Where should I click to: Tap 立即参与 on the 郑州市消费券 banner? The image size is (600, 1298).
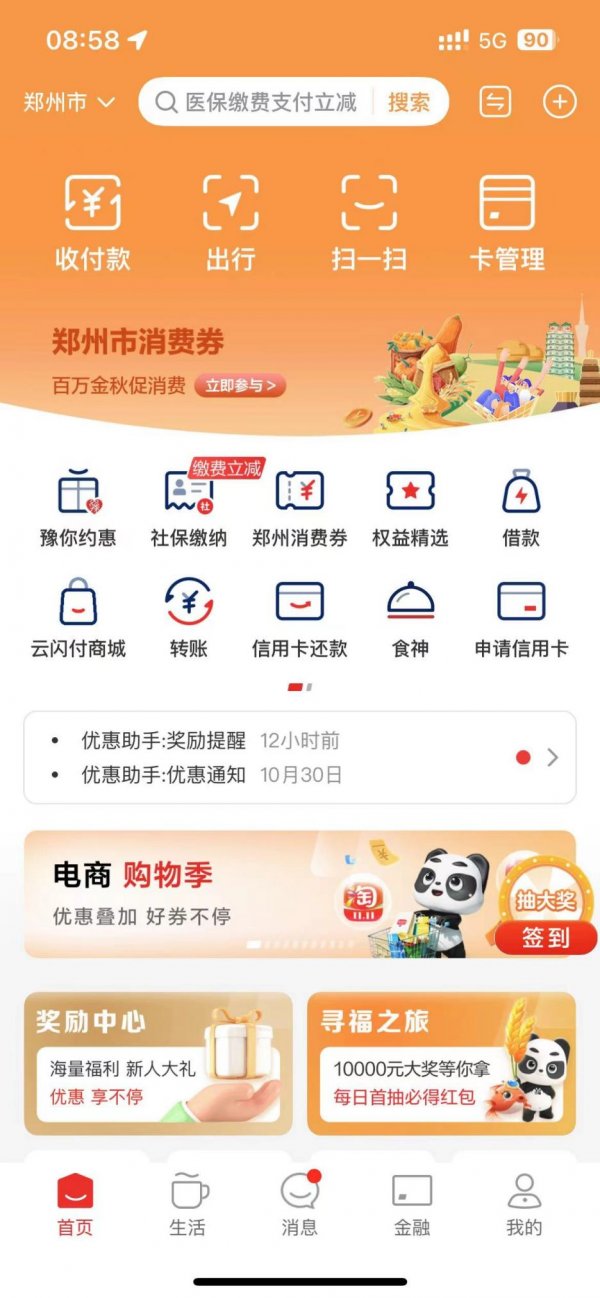coord(240,386)
